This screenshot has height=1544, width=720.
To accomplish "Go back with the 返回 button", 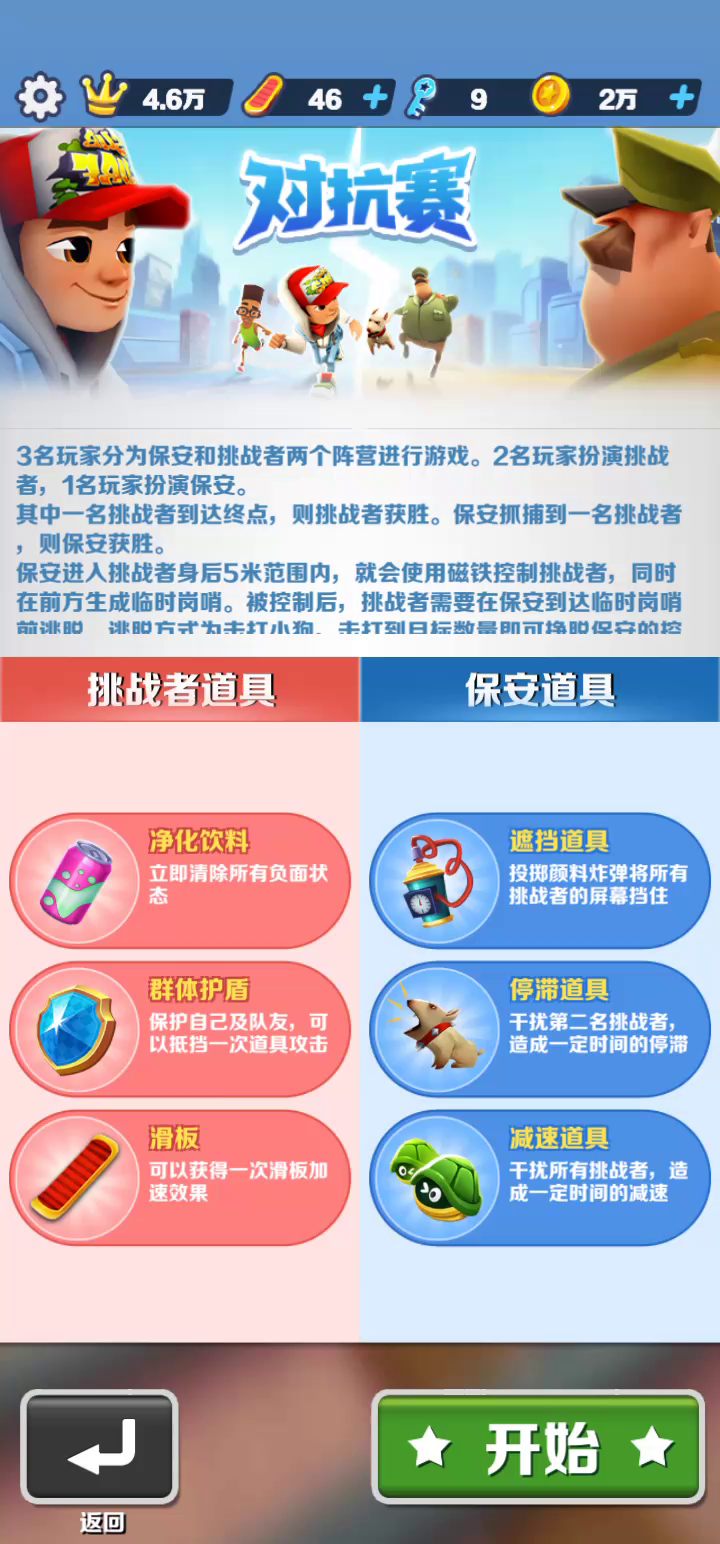I will pos(100,1447).
